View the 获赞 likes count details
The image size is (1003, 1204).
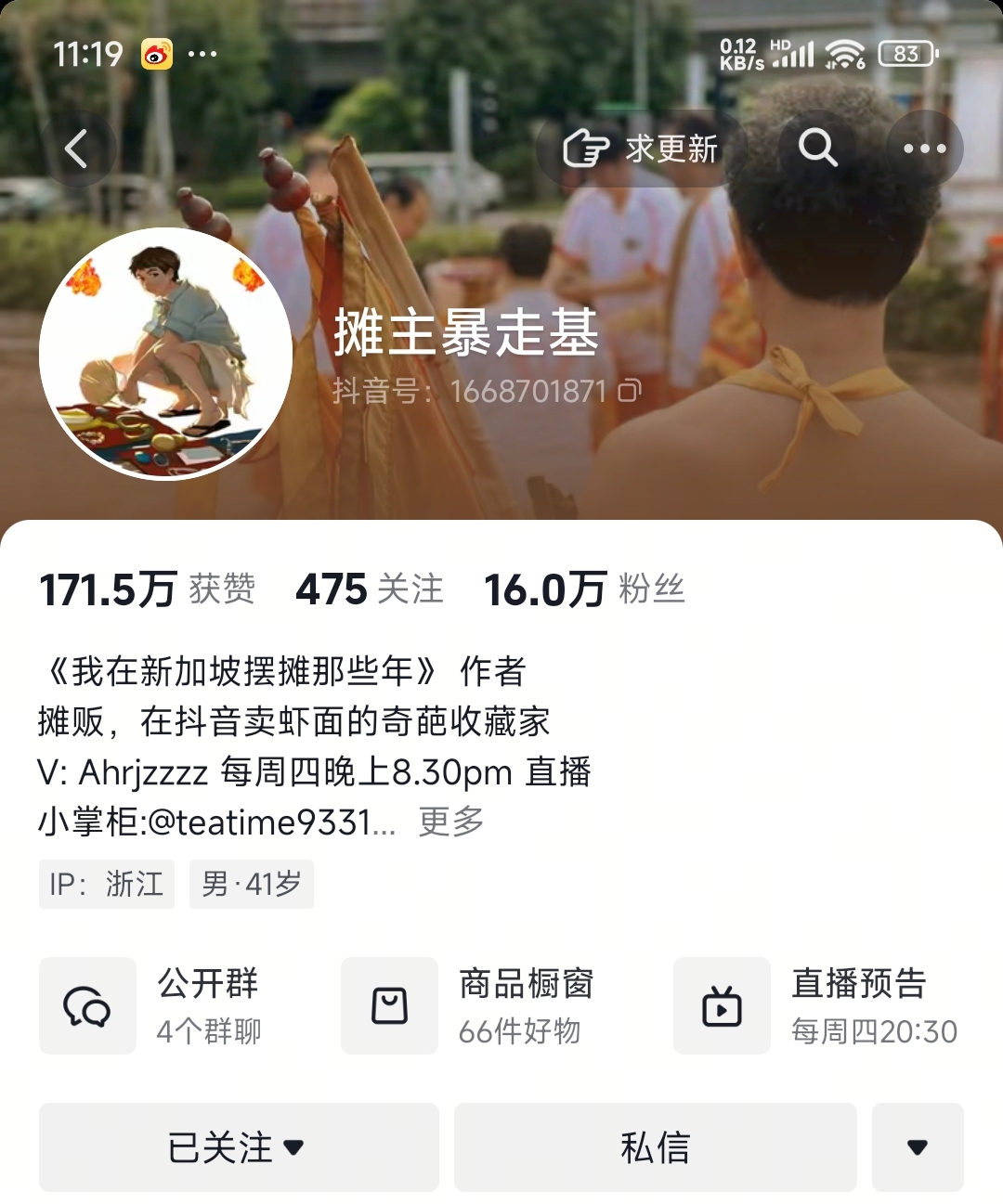click(147, 589)
